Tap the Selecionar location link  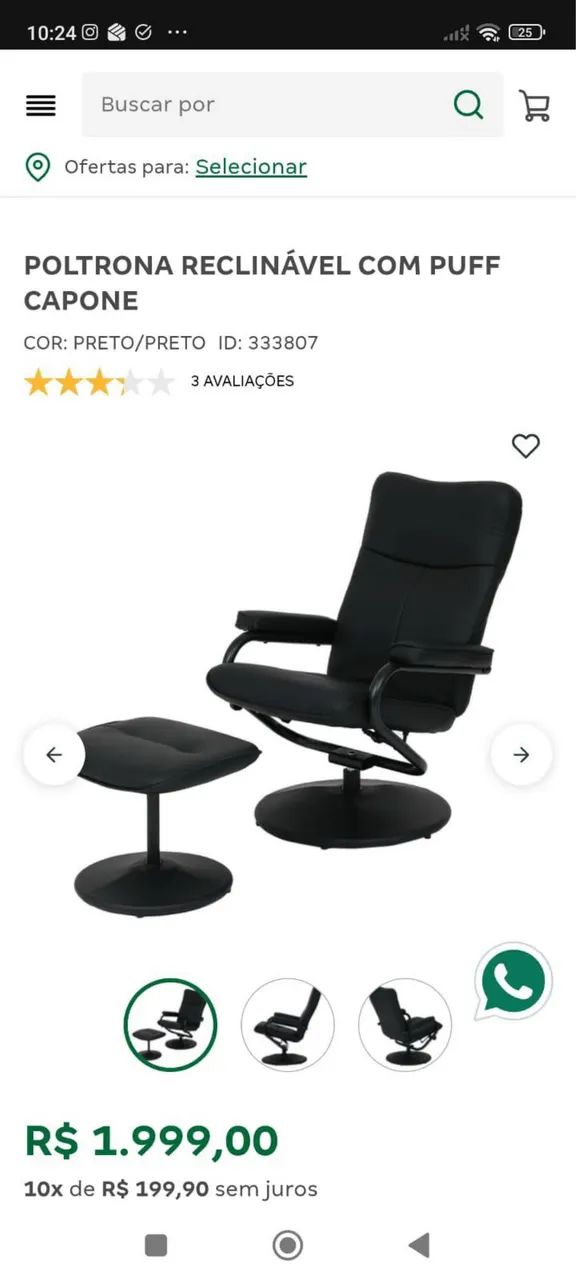pos(251,167)
